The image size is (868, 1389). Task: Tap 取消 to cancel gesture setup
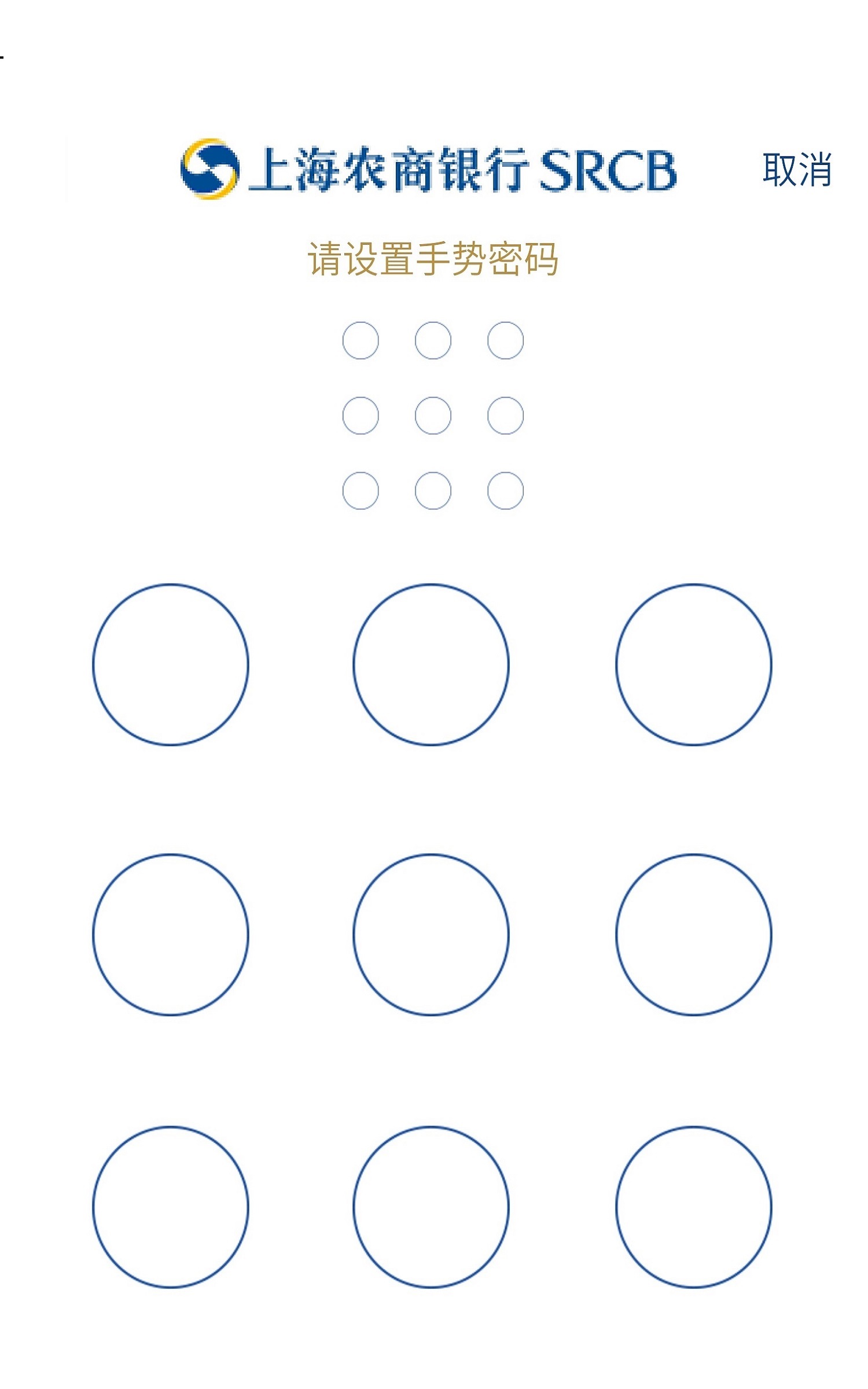click(x=796, y=170)
